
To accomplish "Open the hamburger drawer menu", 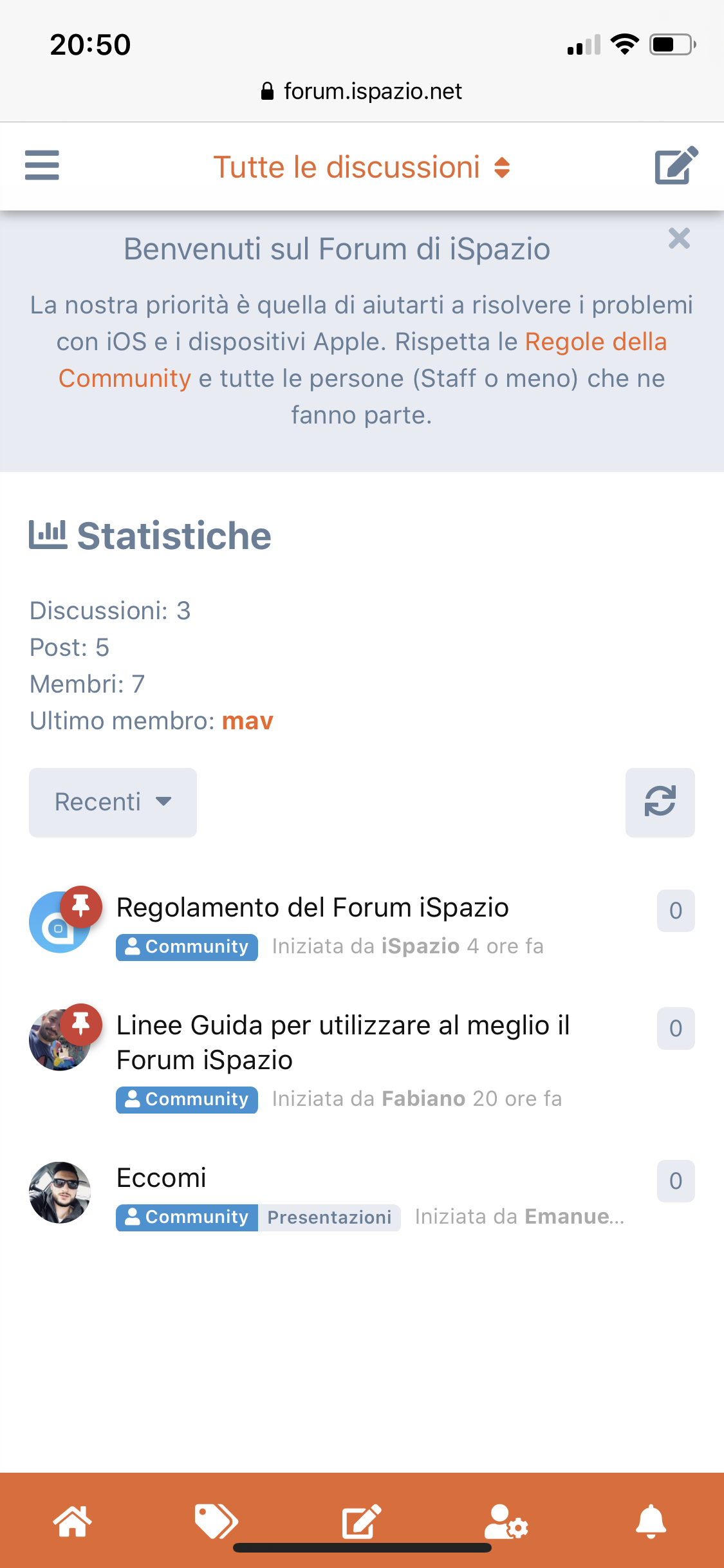I will tap(42, 165).
